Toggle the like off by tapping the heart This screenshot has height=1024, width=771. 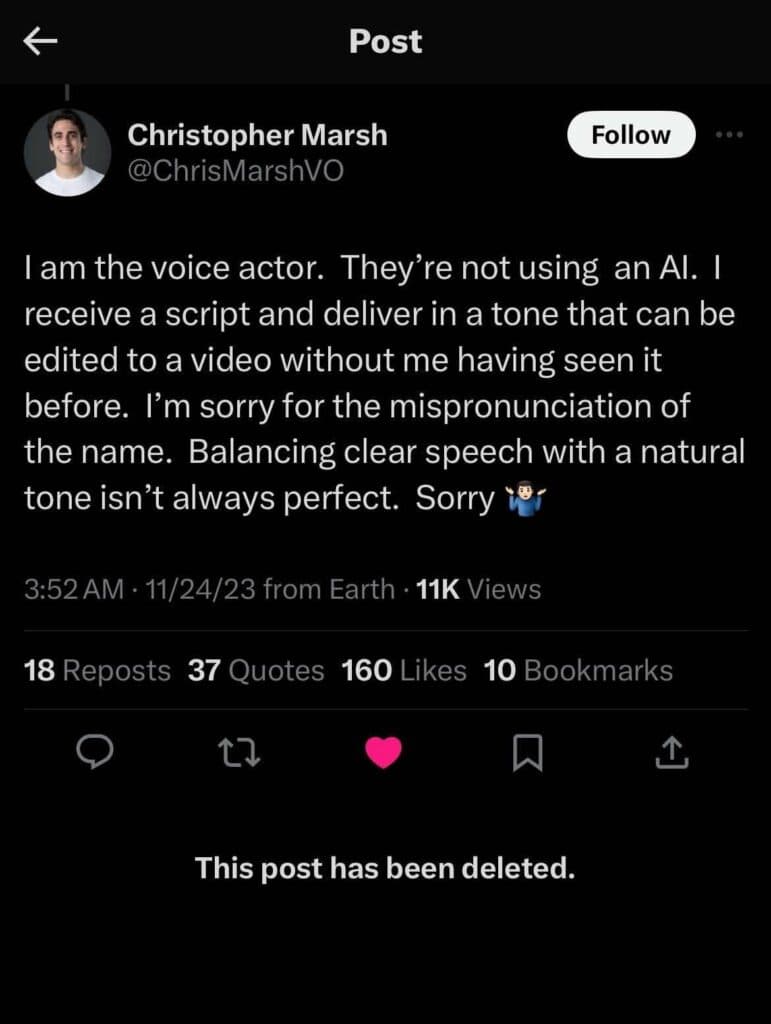pyautogui.click(x=384, y=755)
